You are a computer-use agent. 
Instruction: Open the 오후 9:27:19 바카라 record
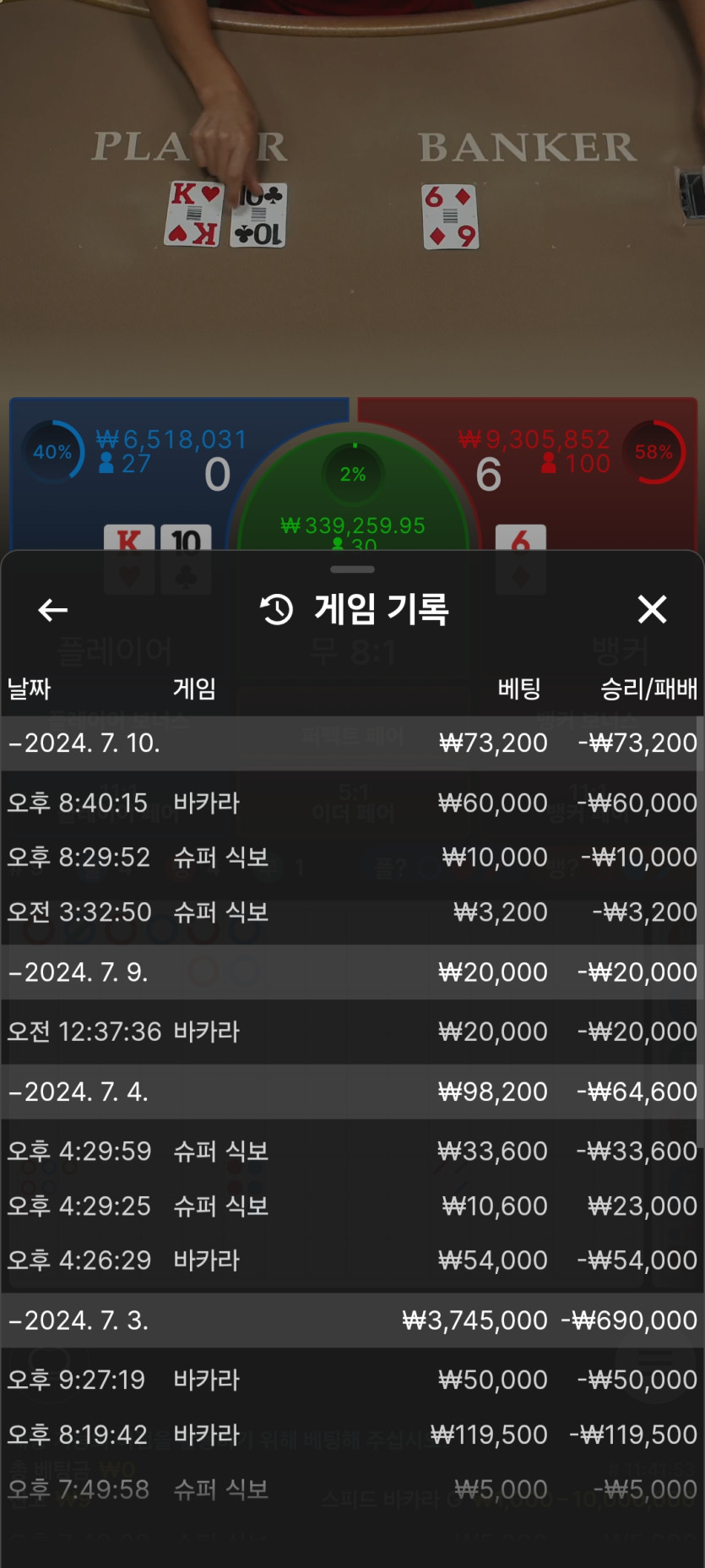click(x=351, y=1380)
